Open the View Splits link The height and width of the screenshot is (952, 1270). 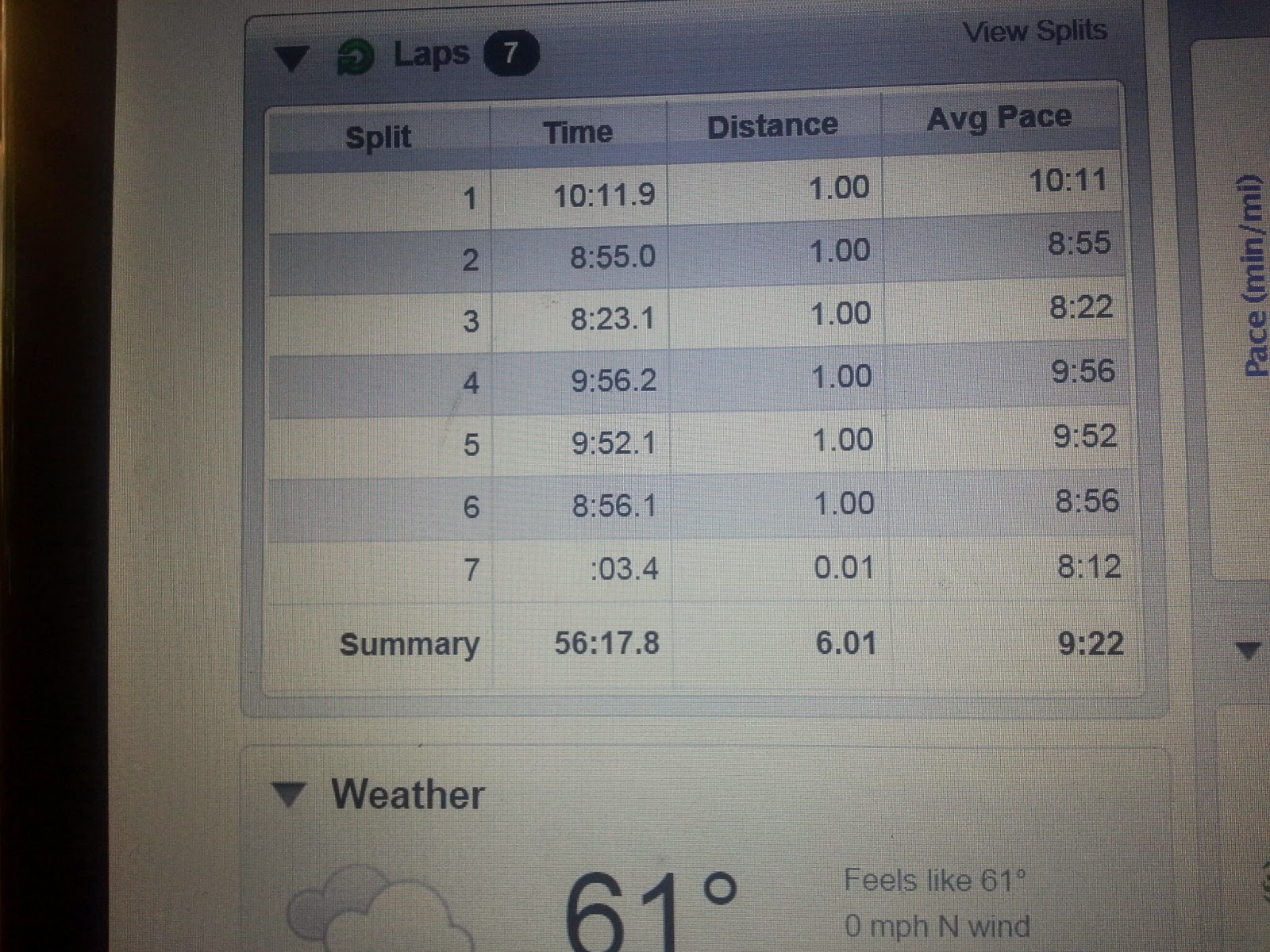tap(1034, 32)
